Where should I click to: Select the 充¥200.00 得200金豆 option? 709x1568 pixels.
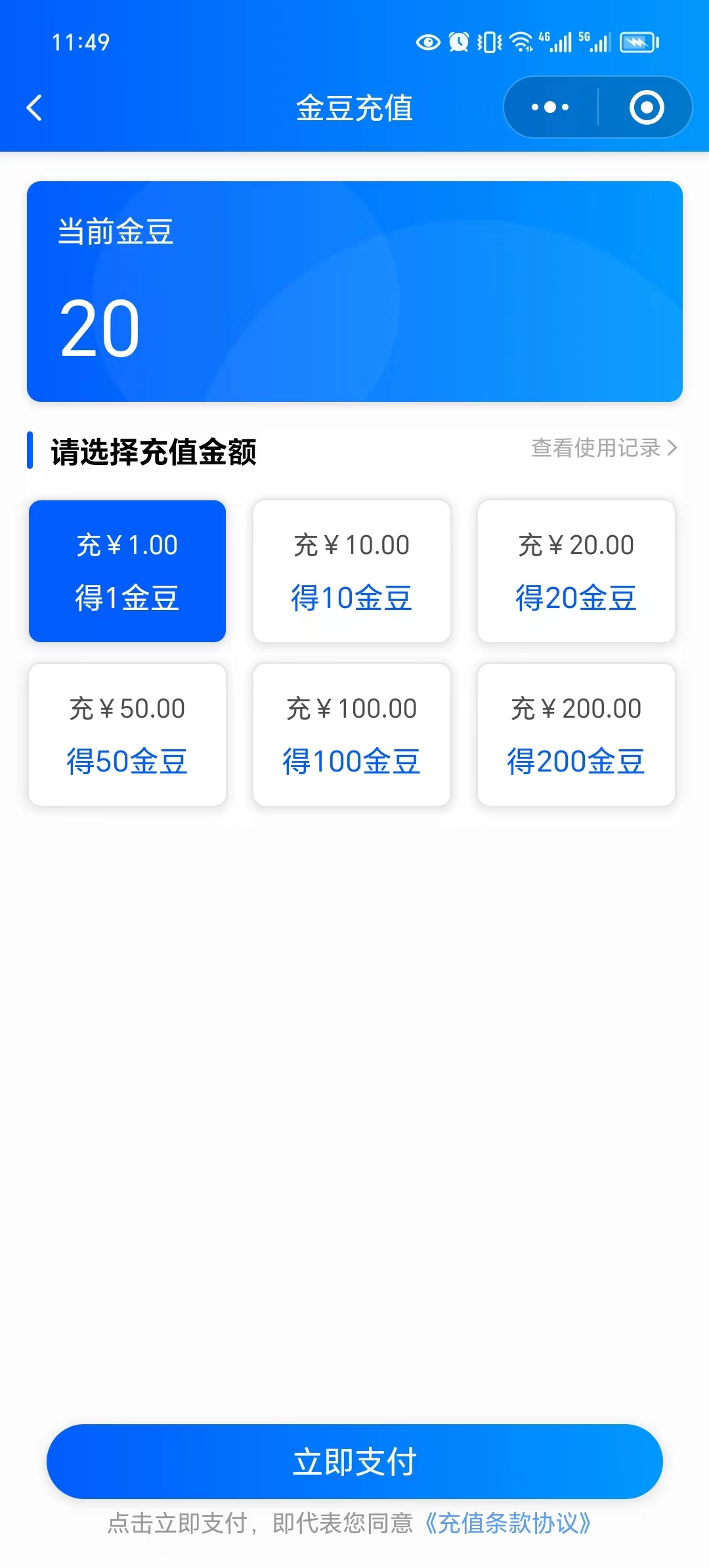pyautogui.click(x=576, y=735)
